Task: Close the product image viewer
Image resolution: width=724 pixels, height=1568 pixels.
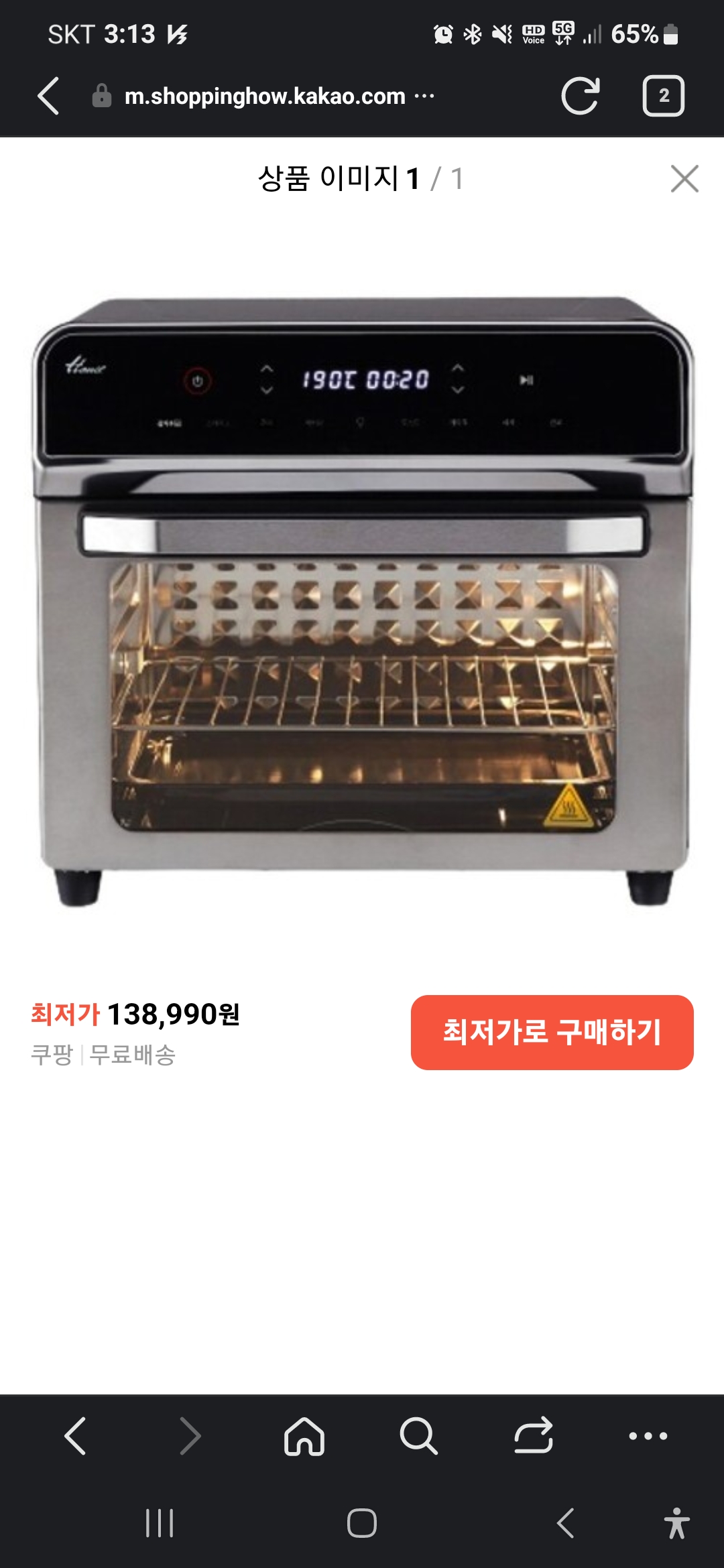Action: [684, 179]
